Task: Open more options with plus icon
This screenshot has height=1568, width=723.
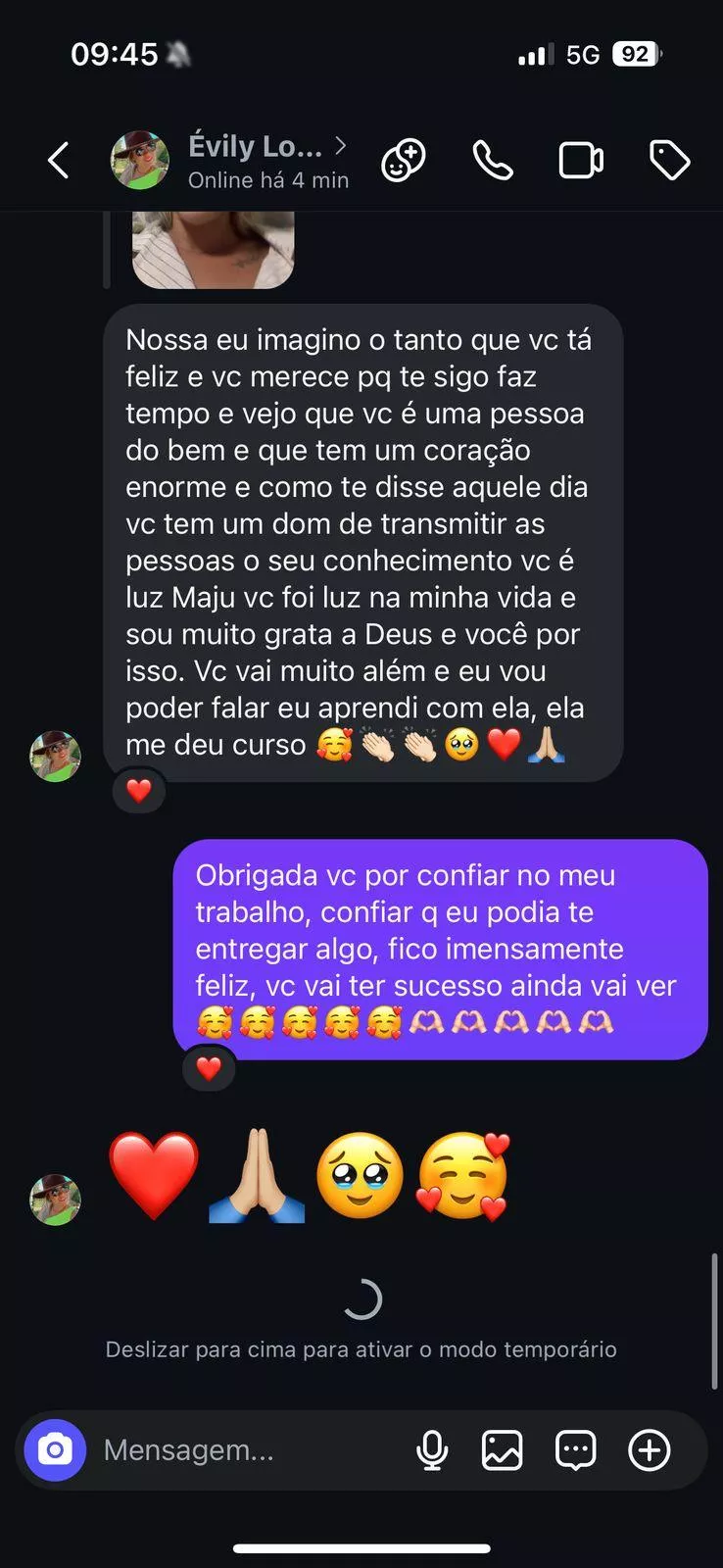Action: point(650,1449)
